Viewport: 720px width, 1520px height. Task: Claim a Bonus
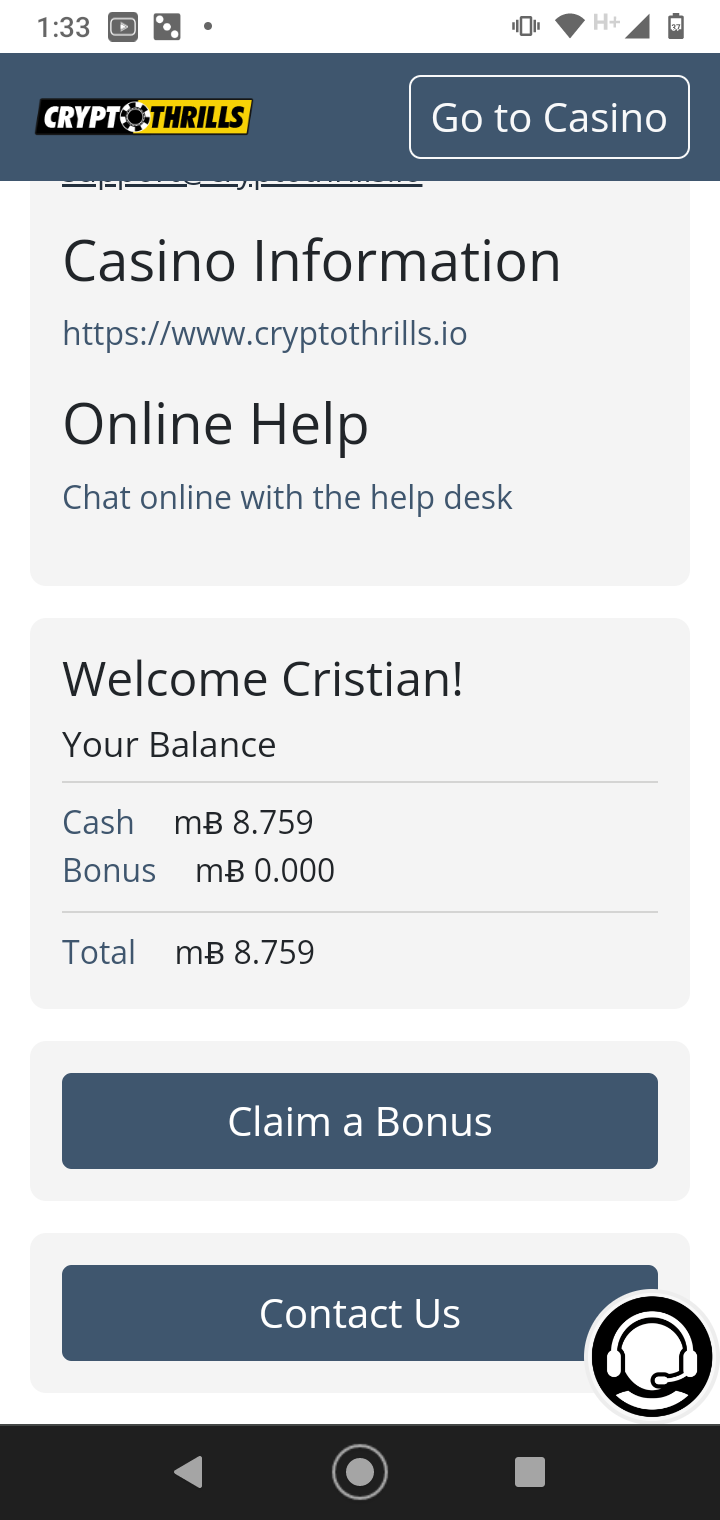[x=360, y=1121]
